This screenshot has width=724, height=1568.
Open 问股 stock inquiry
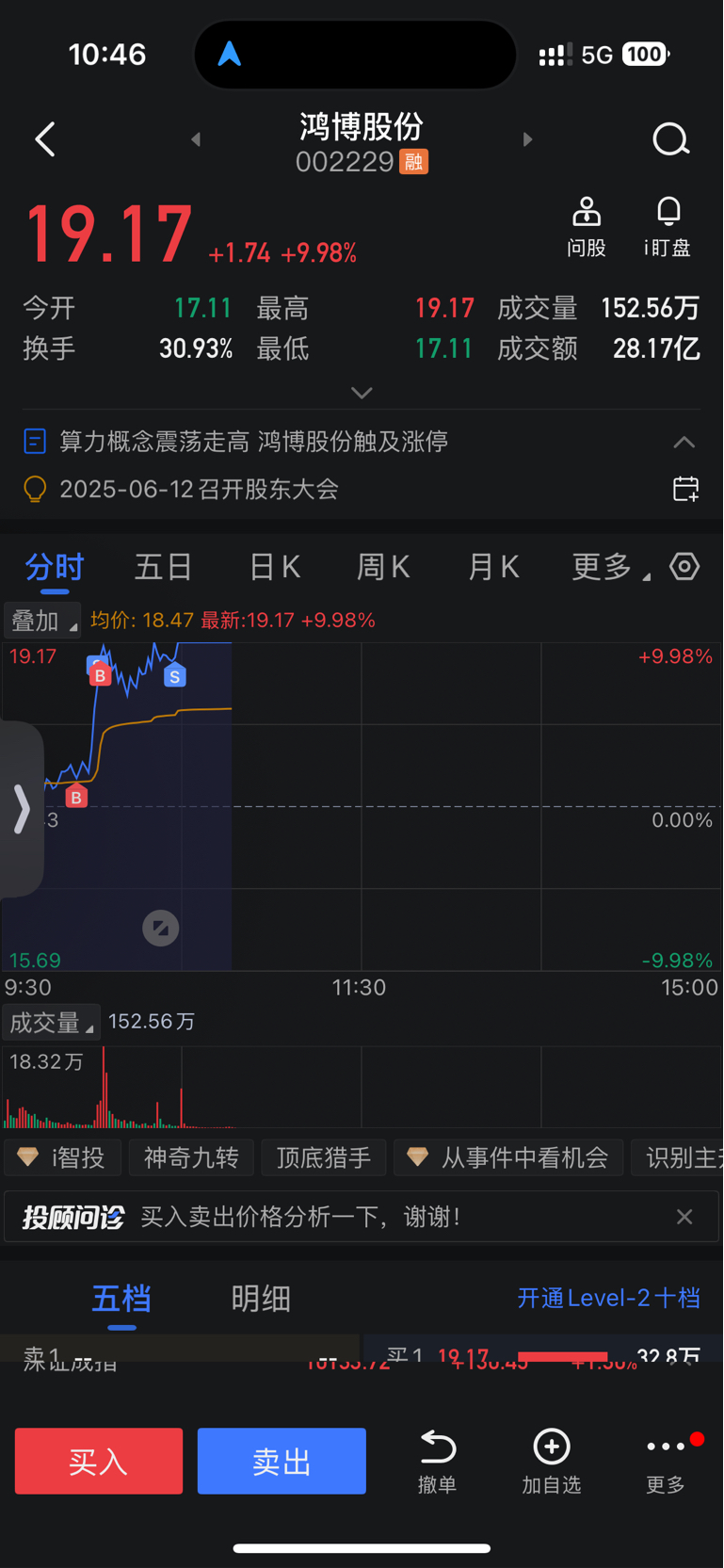pos(587,227)
